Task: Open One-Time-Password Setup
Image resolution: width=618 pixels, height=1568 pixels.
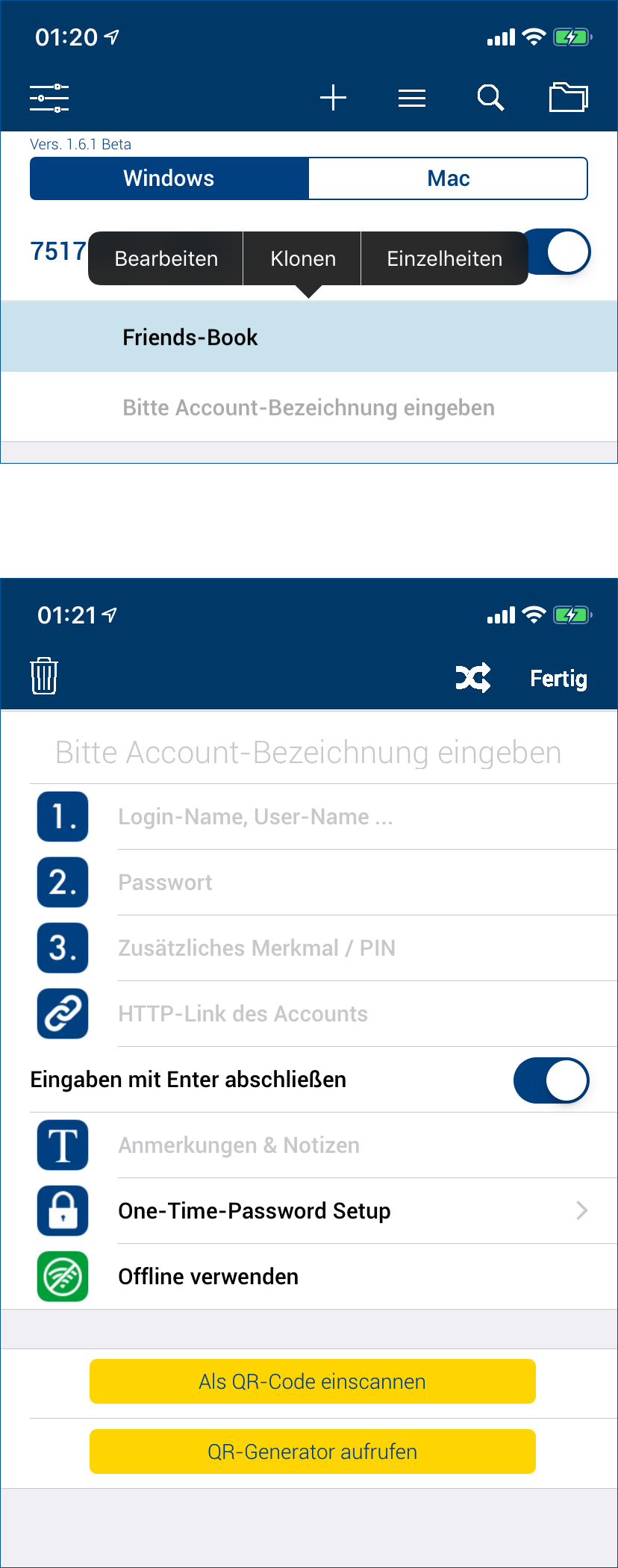Action: [x=351, y=1211]
